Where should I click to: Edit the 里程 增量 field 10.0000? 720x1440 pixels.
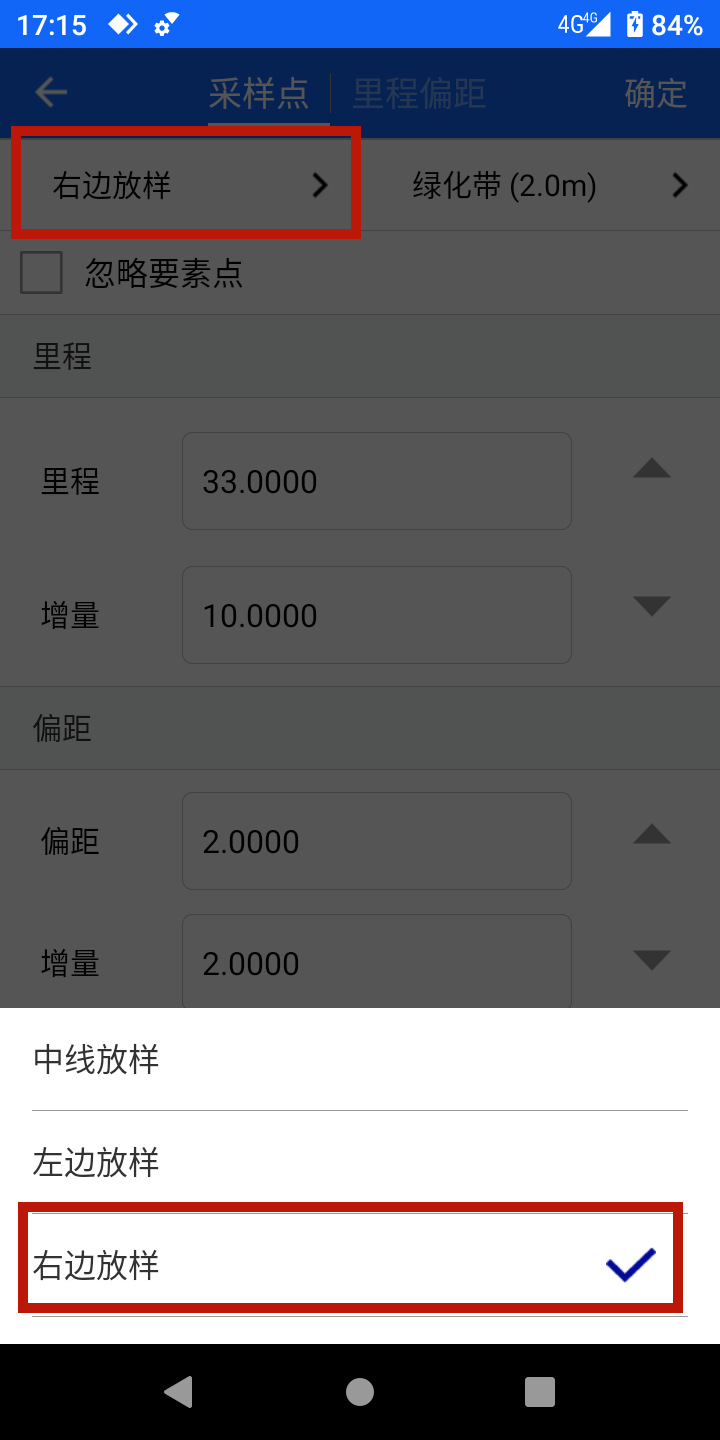click(376, 615)
